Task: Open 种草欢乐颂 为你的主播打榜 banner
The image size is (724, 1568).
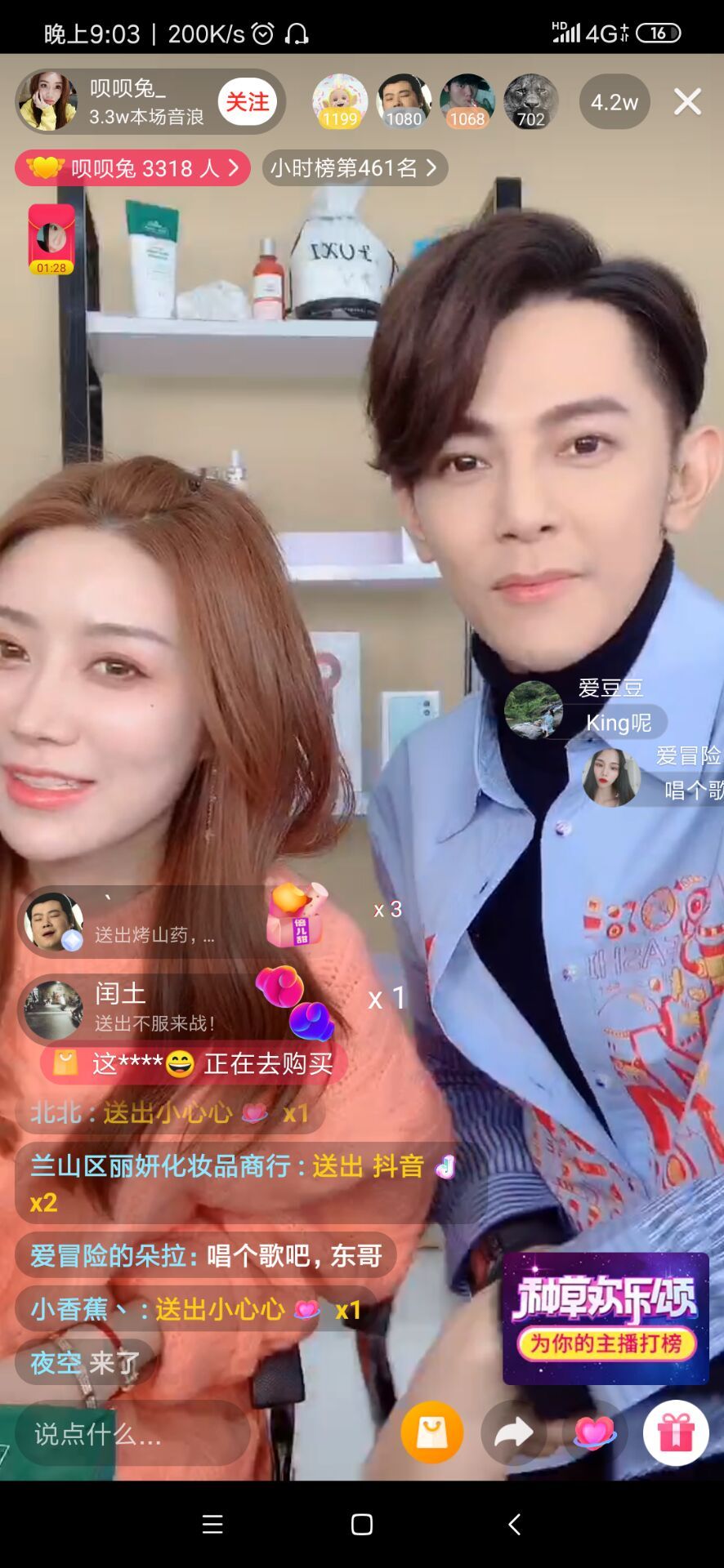Action: [x=606, y=1318]
